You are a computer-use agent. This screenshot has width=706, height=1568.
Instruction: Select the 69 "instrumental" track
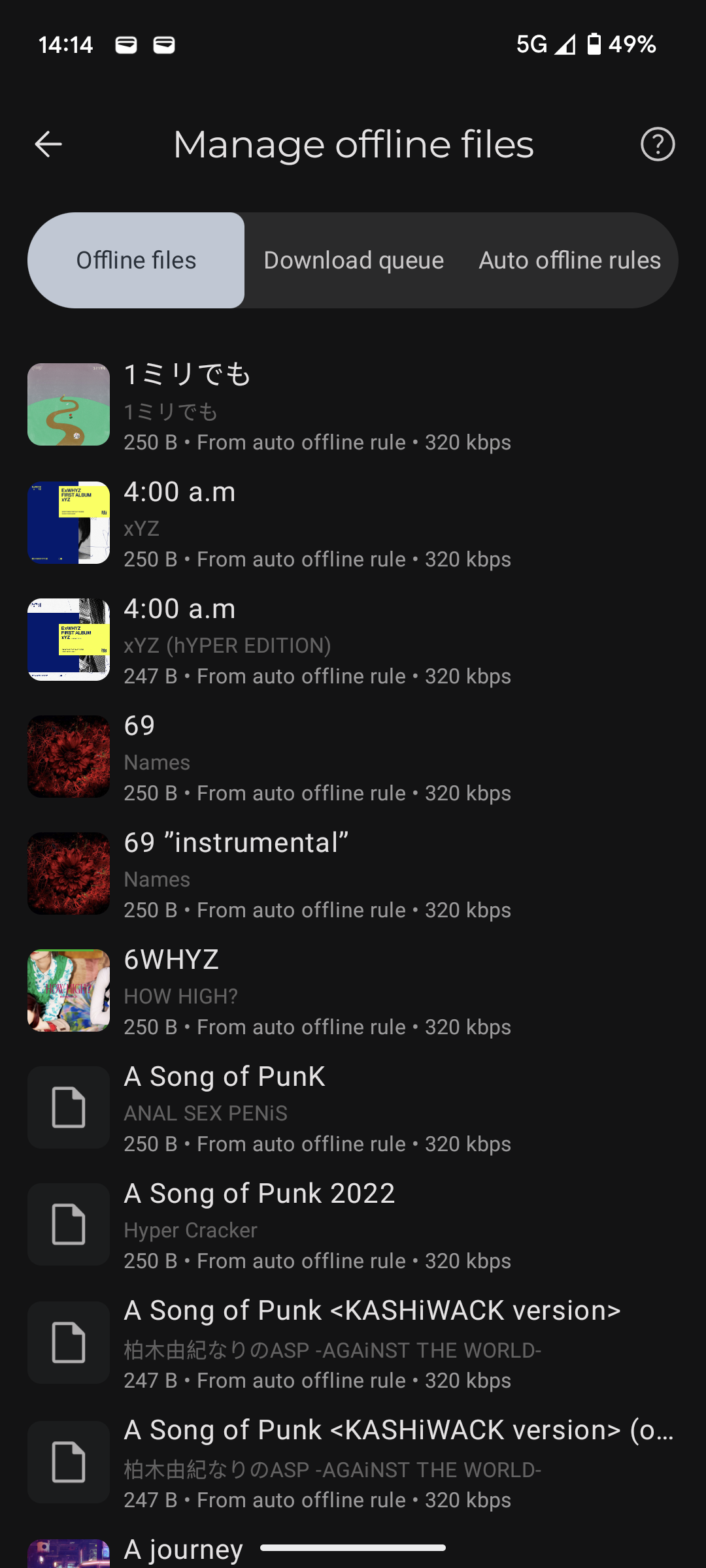click(x=353, y=873)
